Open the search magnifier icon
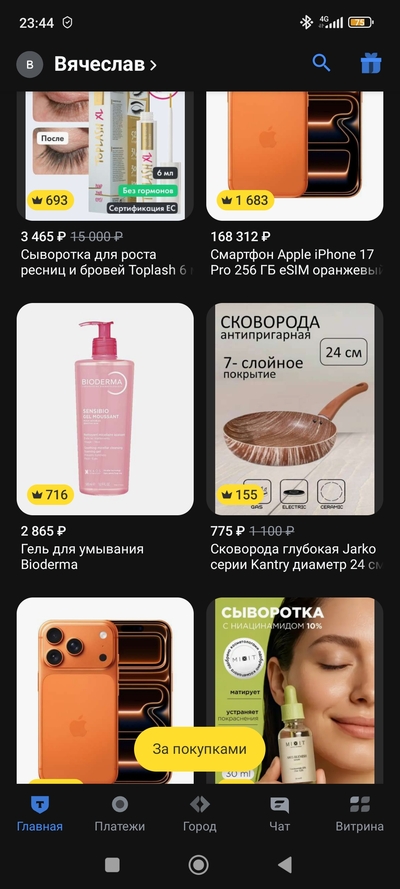Image resolution: width=400 pixels, height=889 pixels. tap(321, 63)
